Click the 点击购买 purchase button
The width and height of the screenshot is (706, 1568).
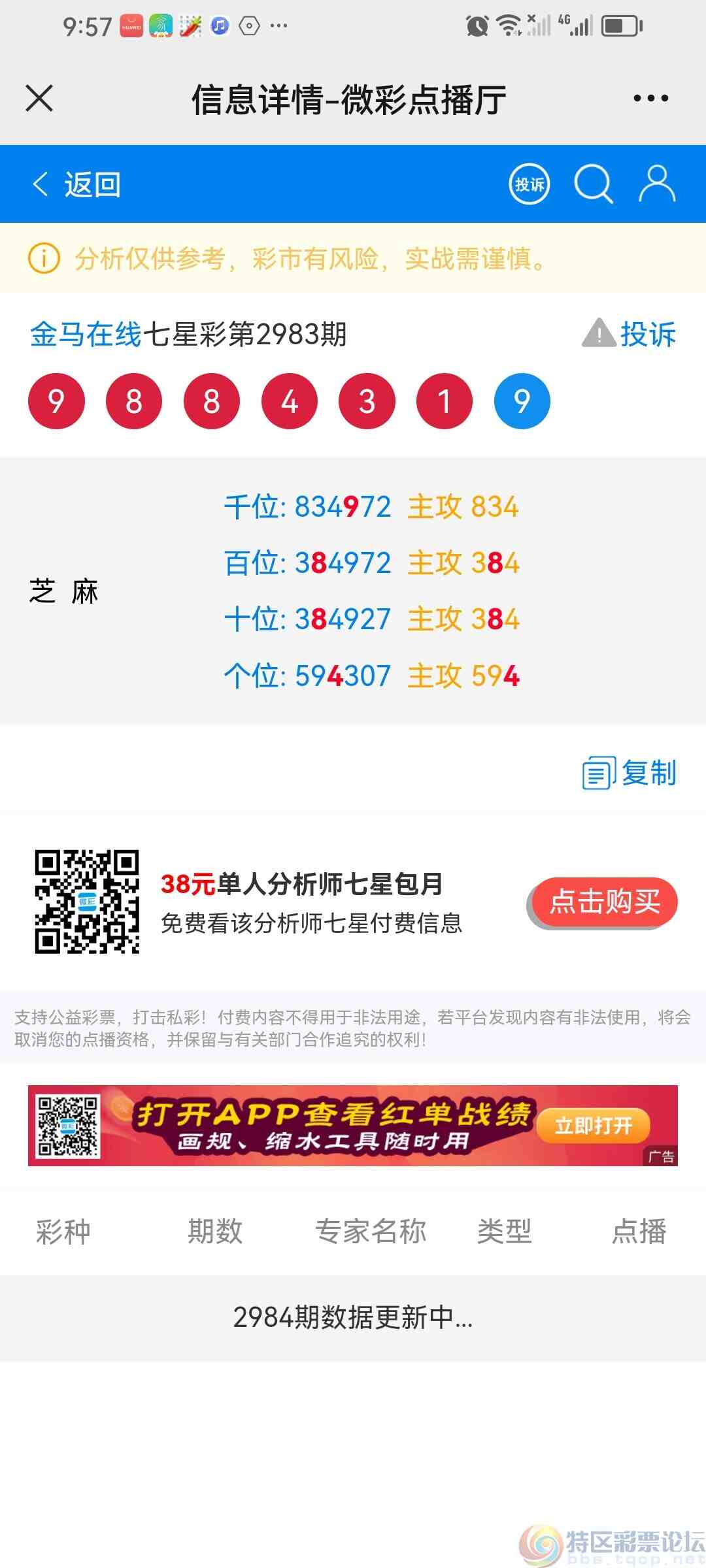[601, 902]
